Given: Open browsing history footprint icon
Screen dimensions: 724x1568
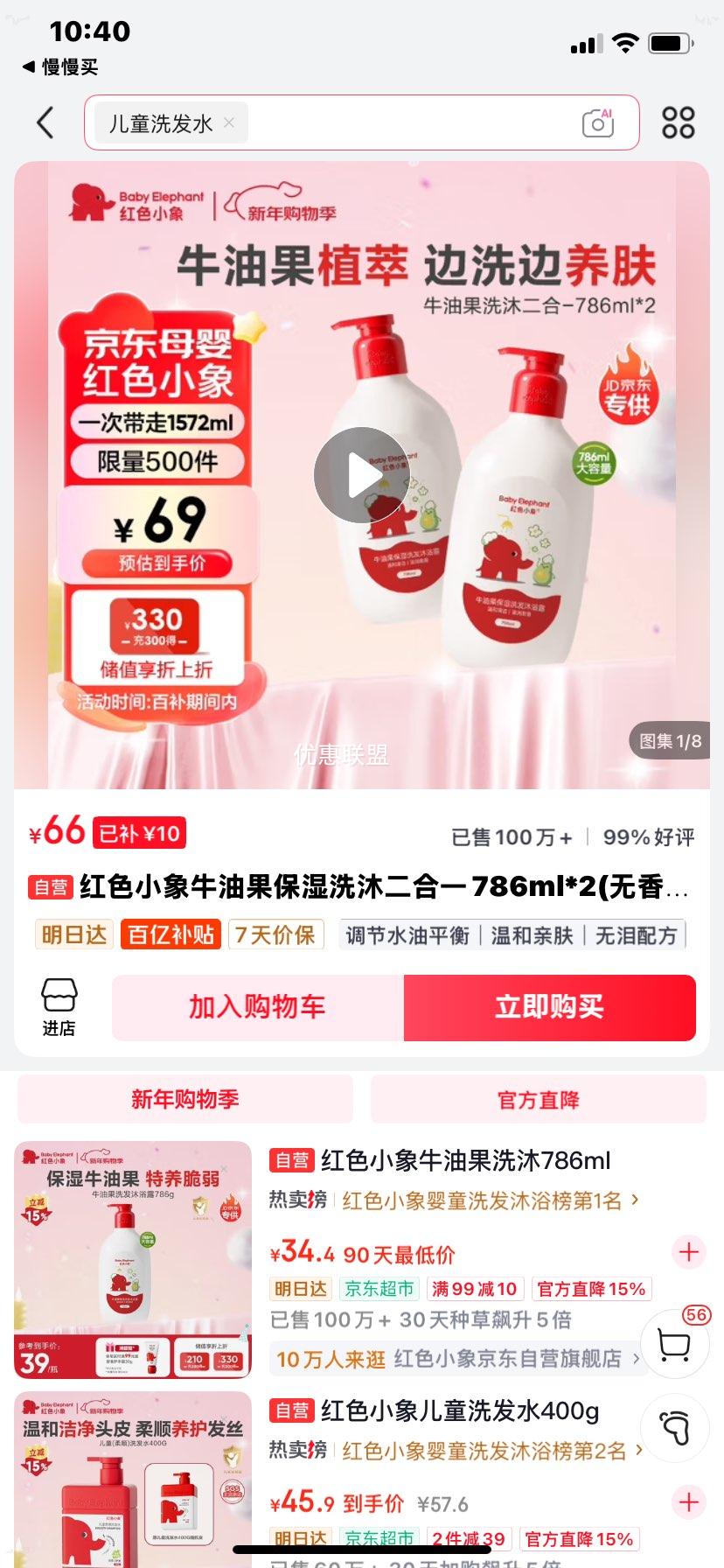Looking at the screenshot, I should [673, 1426].
